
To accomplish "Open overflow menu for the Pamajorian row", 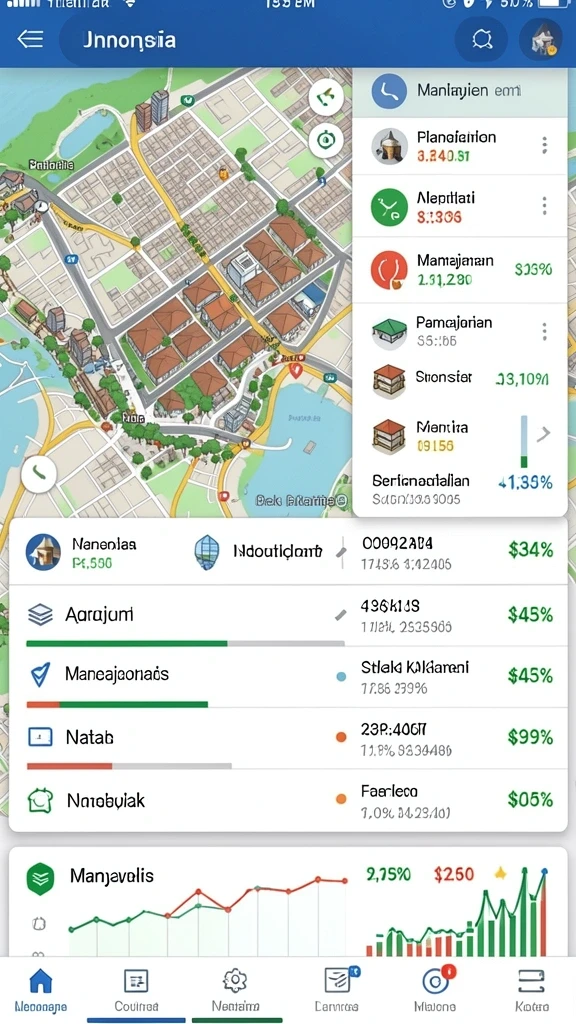I will [544, 331].
